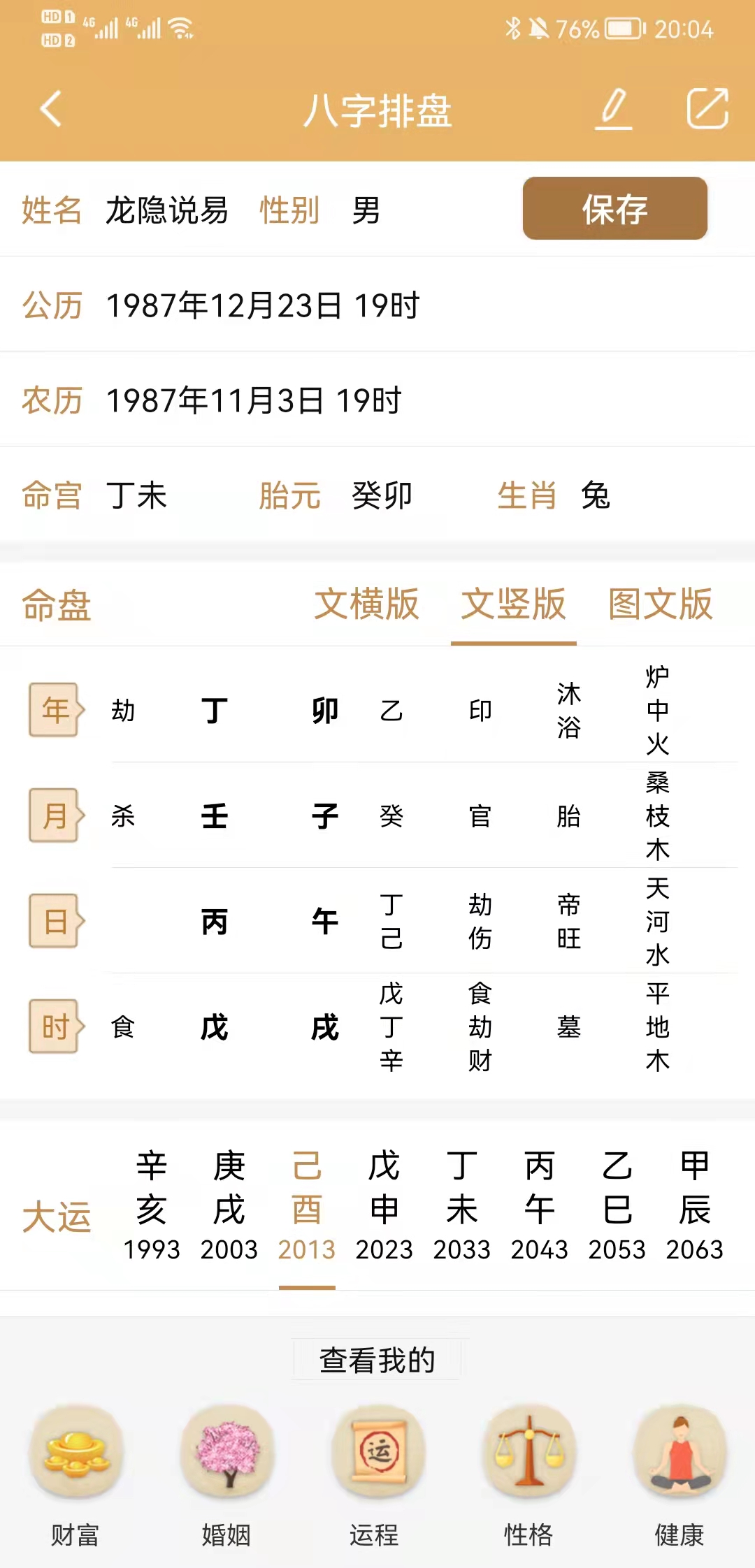Share this chart via export icon
This screenshot has width=755, height=1568.
707,109
